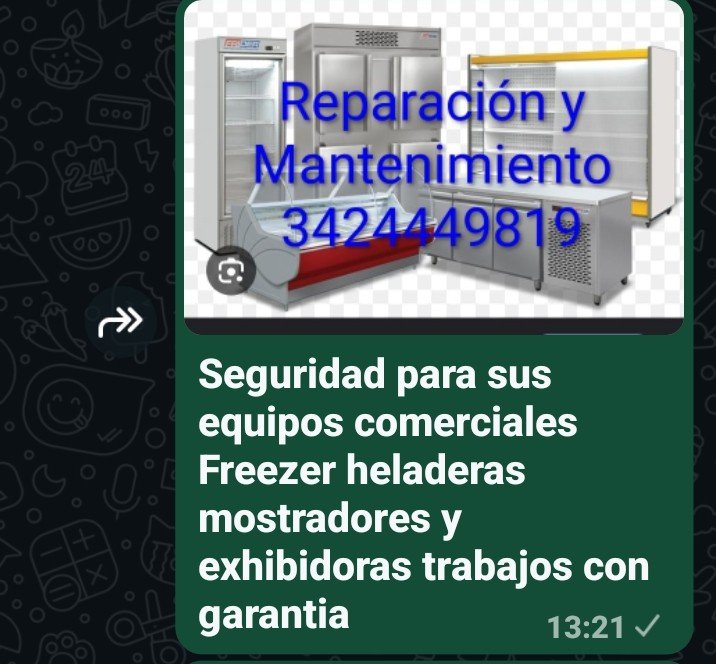Forward the refrigeration repair message
716x664 pixels.
[x=120, y=322]
